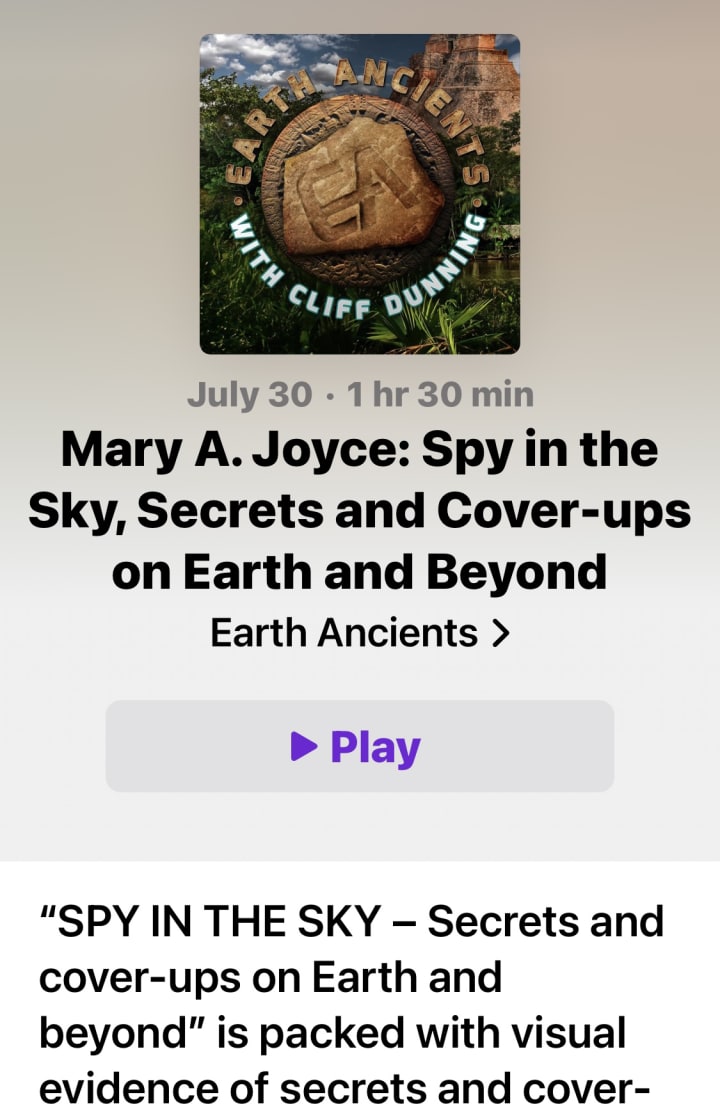Open the Earth Ancients show page

(360, 633)
